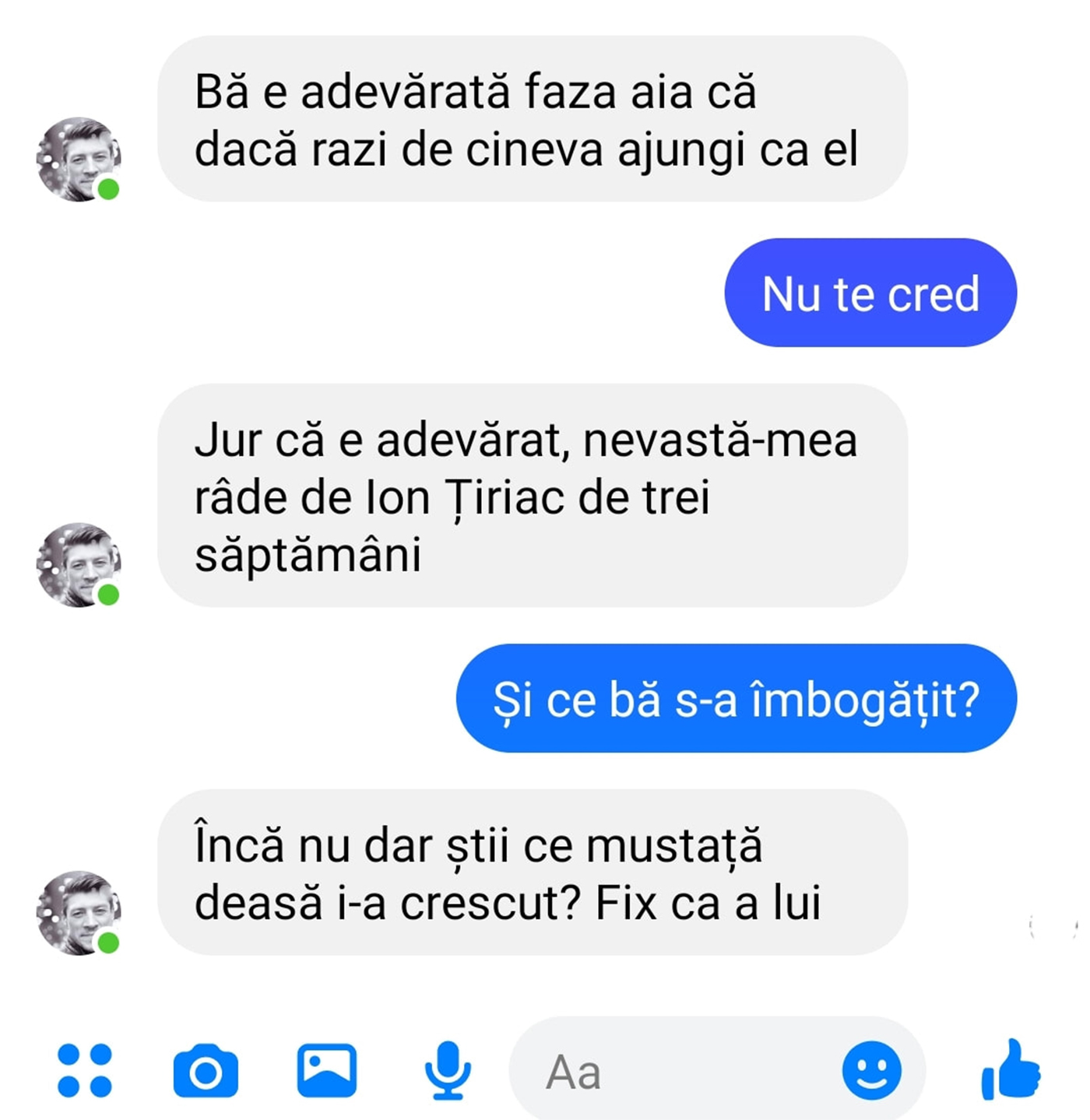Open the emoji picker smiley

pos(871,1070)
